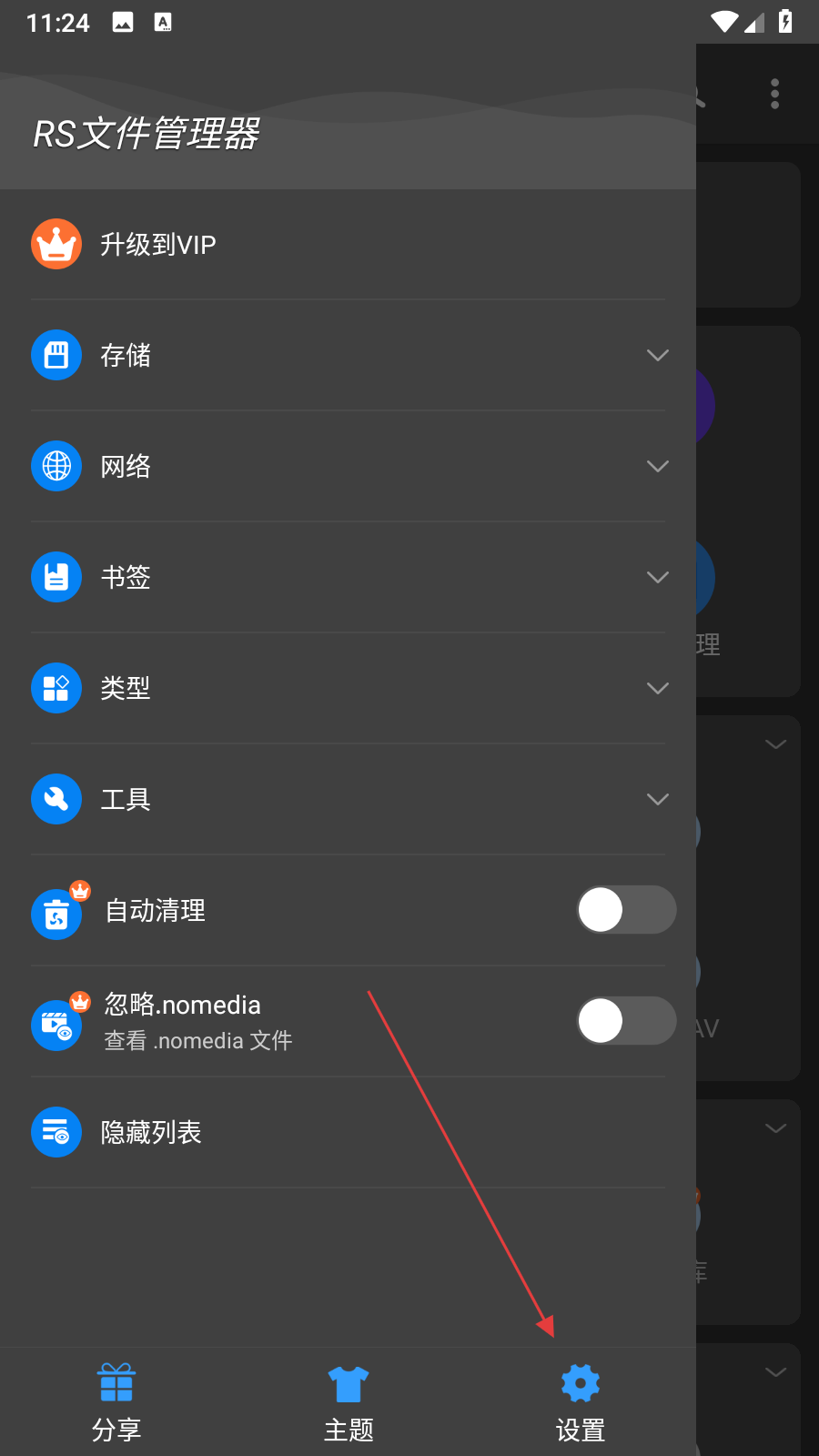Open 主题 themes from the drawer
Viewport: 819px width, 1456px height.
click(349, 1402)
